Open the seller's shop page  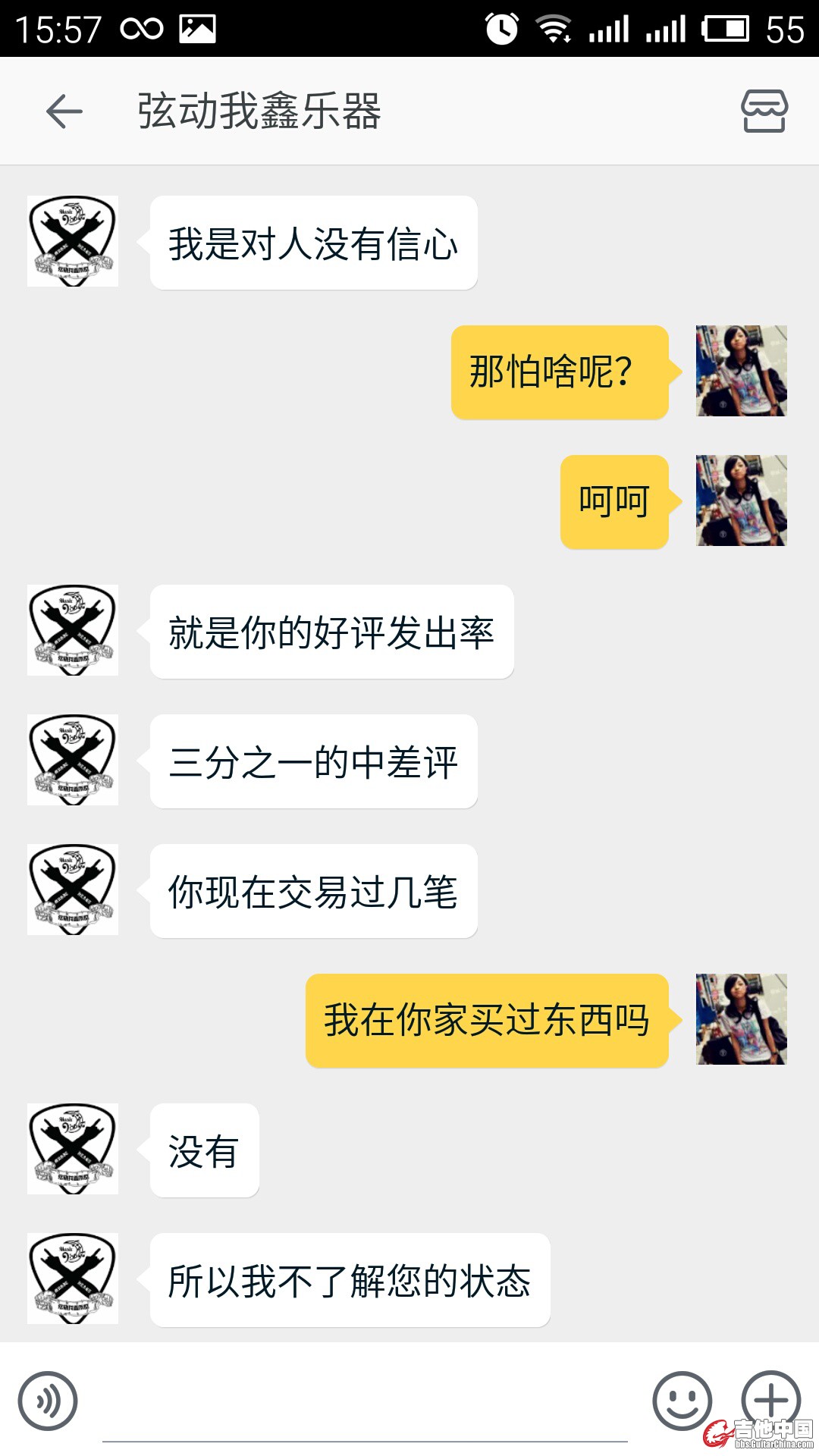tap(764, 111)
